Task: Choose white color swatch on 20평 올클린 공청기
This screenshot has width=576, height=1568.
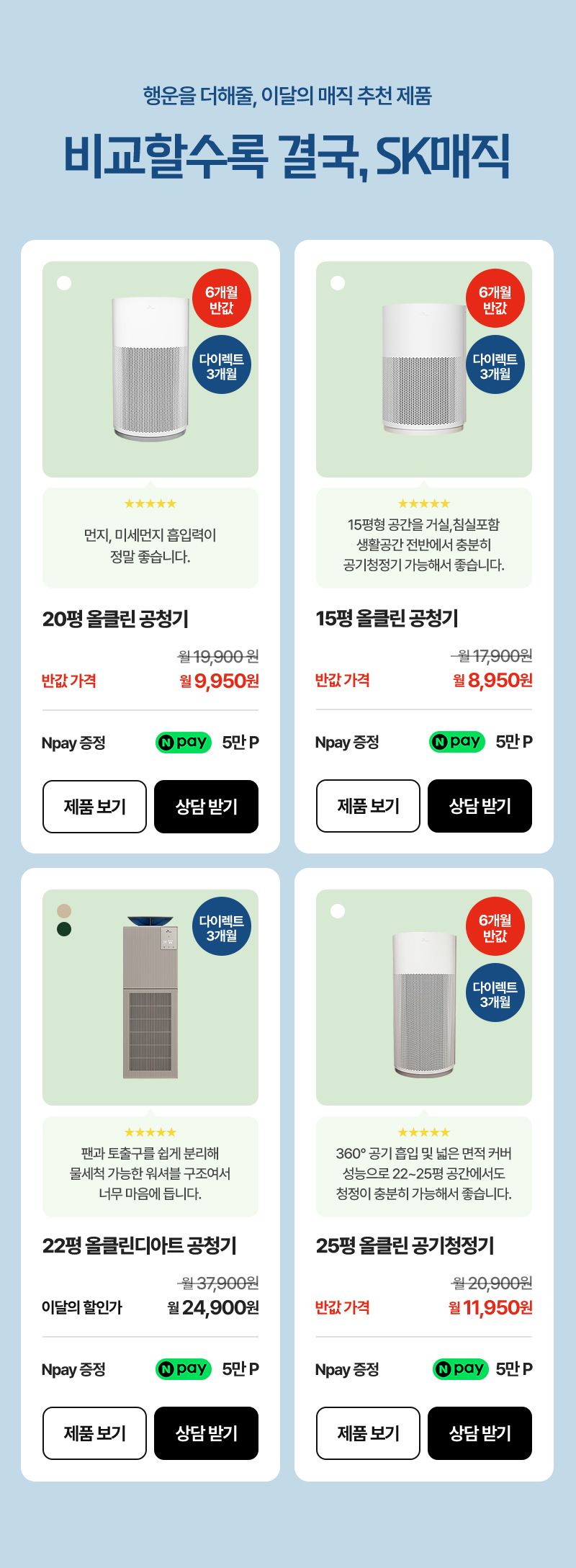Action: pyautogui.click(x=64, y=283)
